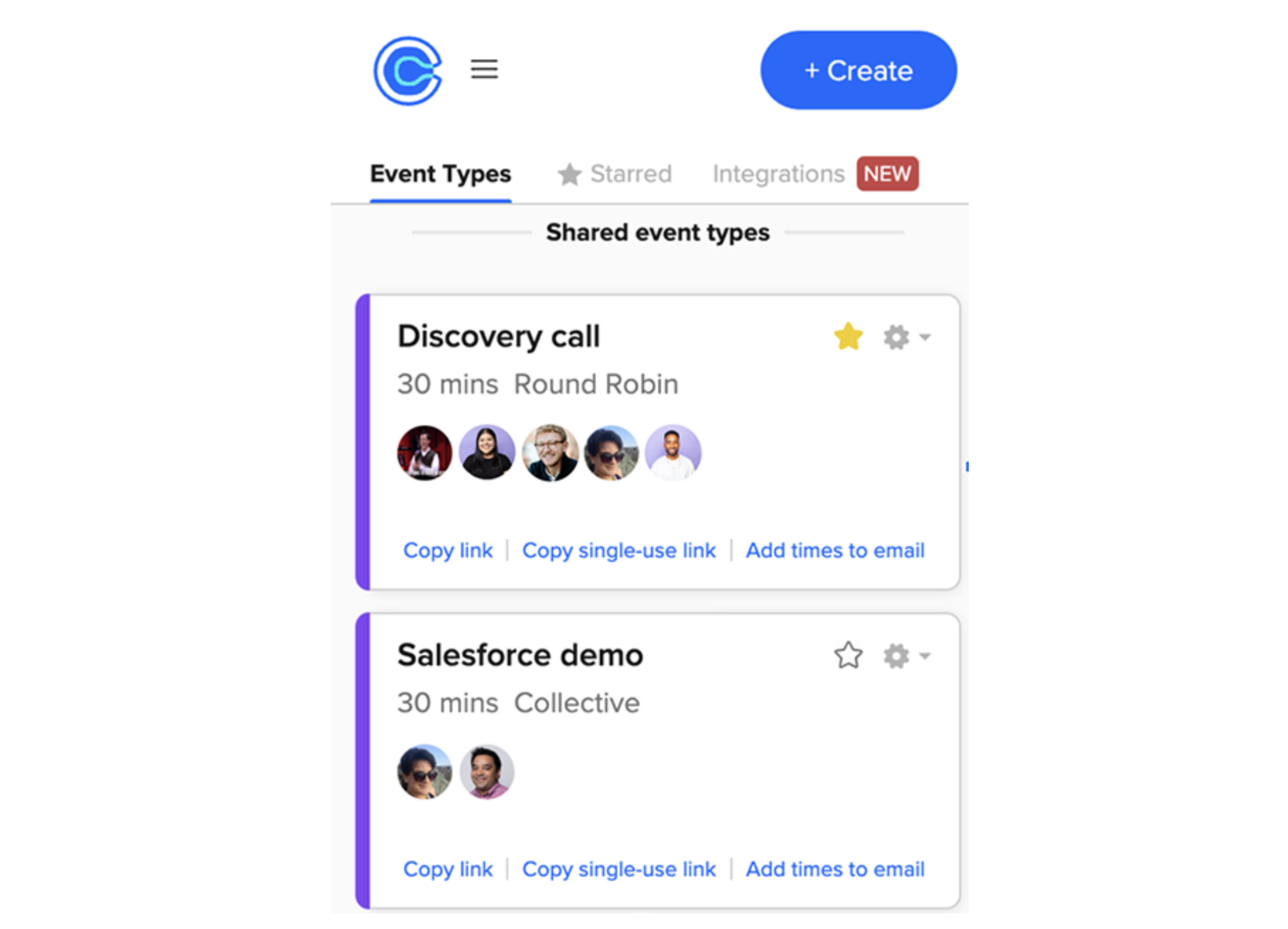This screenshot has width=1288, height=929.
Task: Add Salesforce demo times to email
Action: 835,869
